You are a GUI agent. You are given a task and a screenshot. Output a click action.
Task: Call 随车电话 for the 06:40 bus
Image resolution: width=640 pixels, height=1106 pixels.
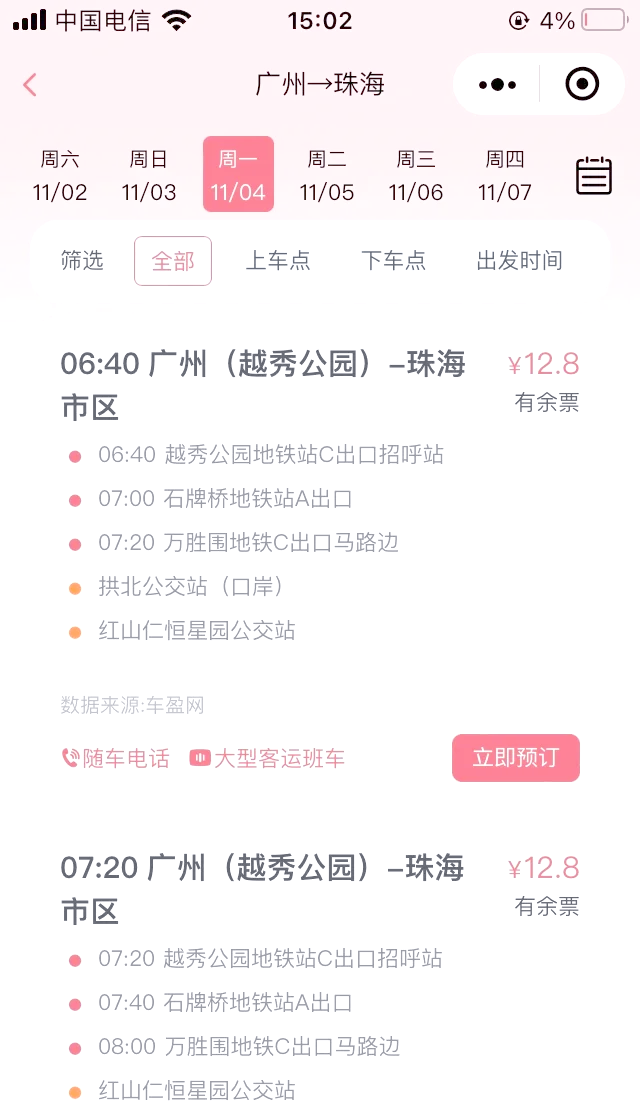[x=116, y=759]
